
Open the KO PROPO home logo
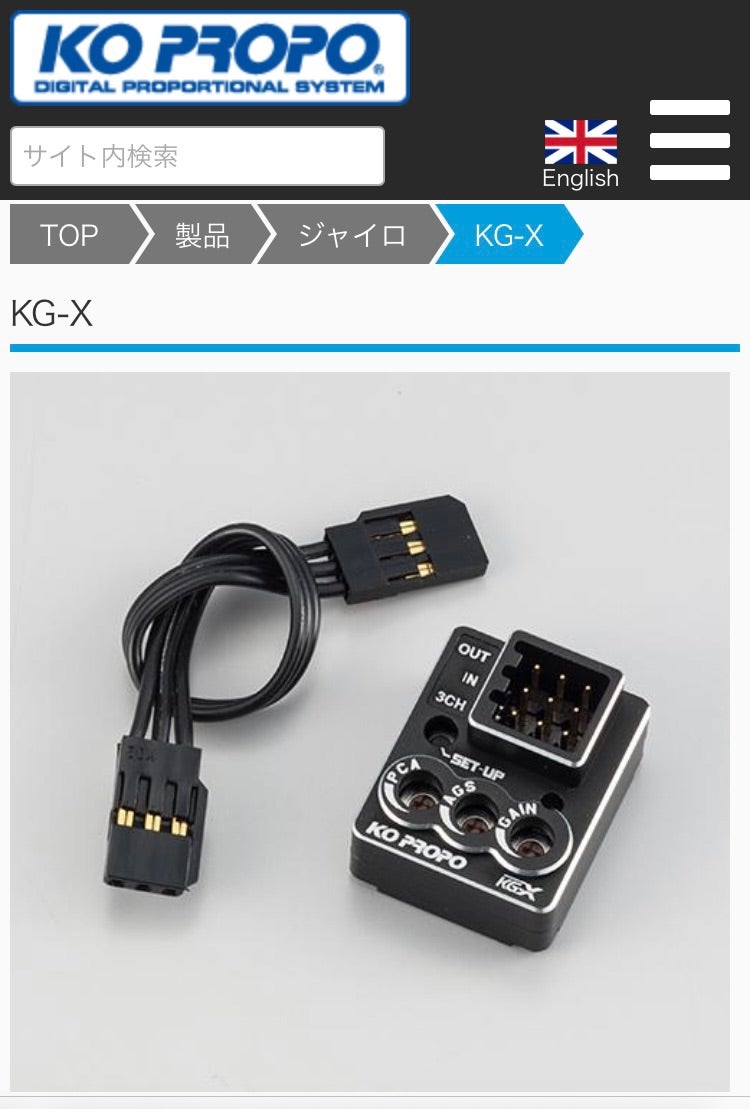[209, 58]
